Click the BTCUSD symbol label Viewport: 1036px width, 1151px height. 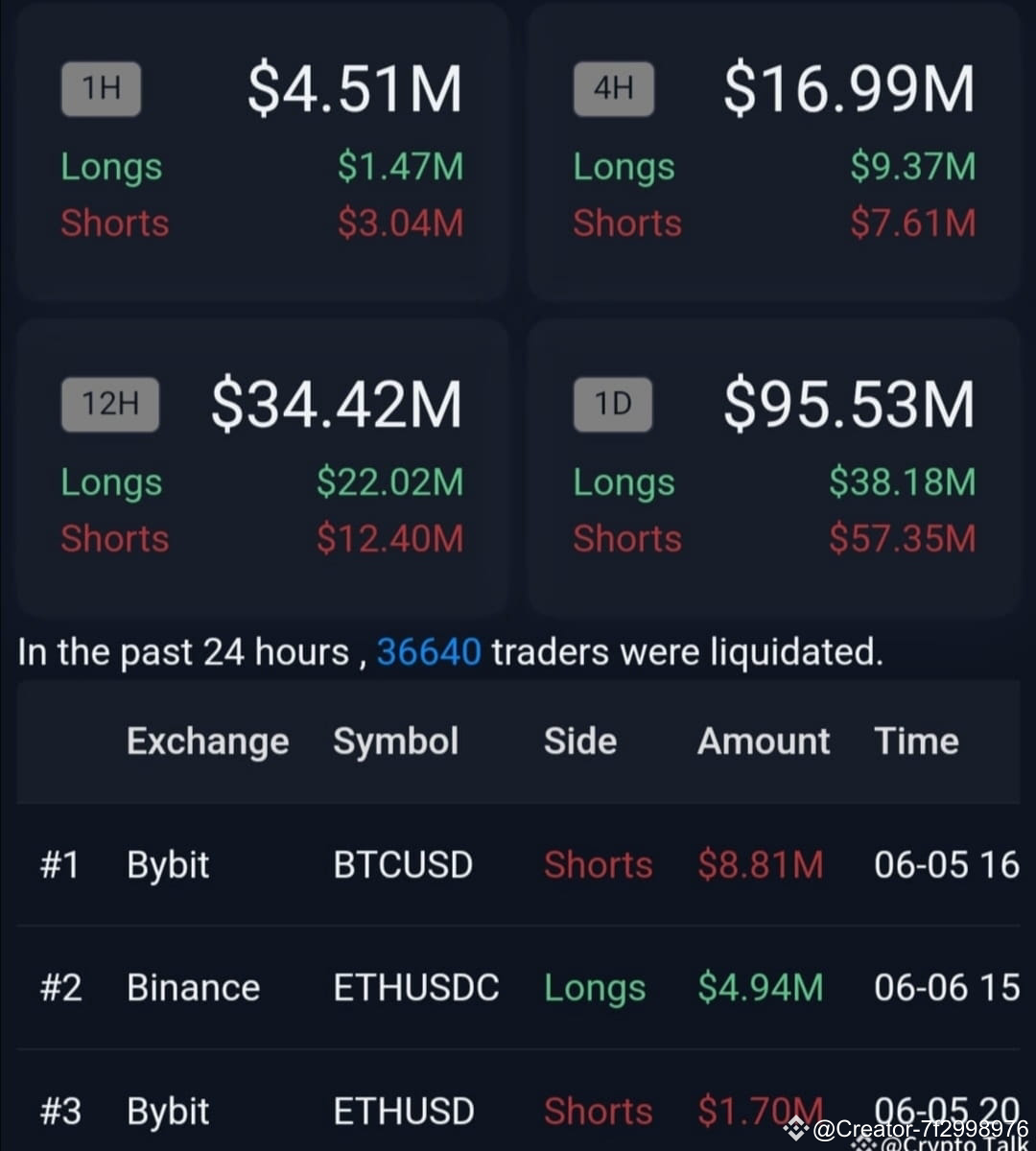(403, 864)
